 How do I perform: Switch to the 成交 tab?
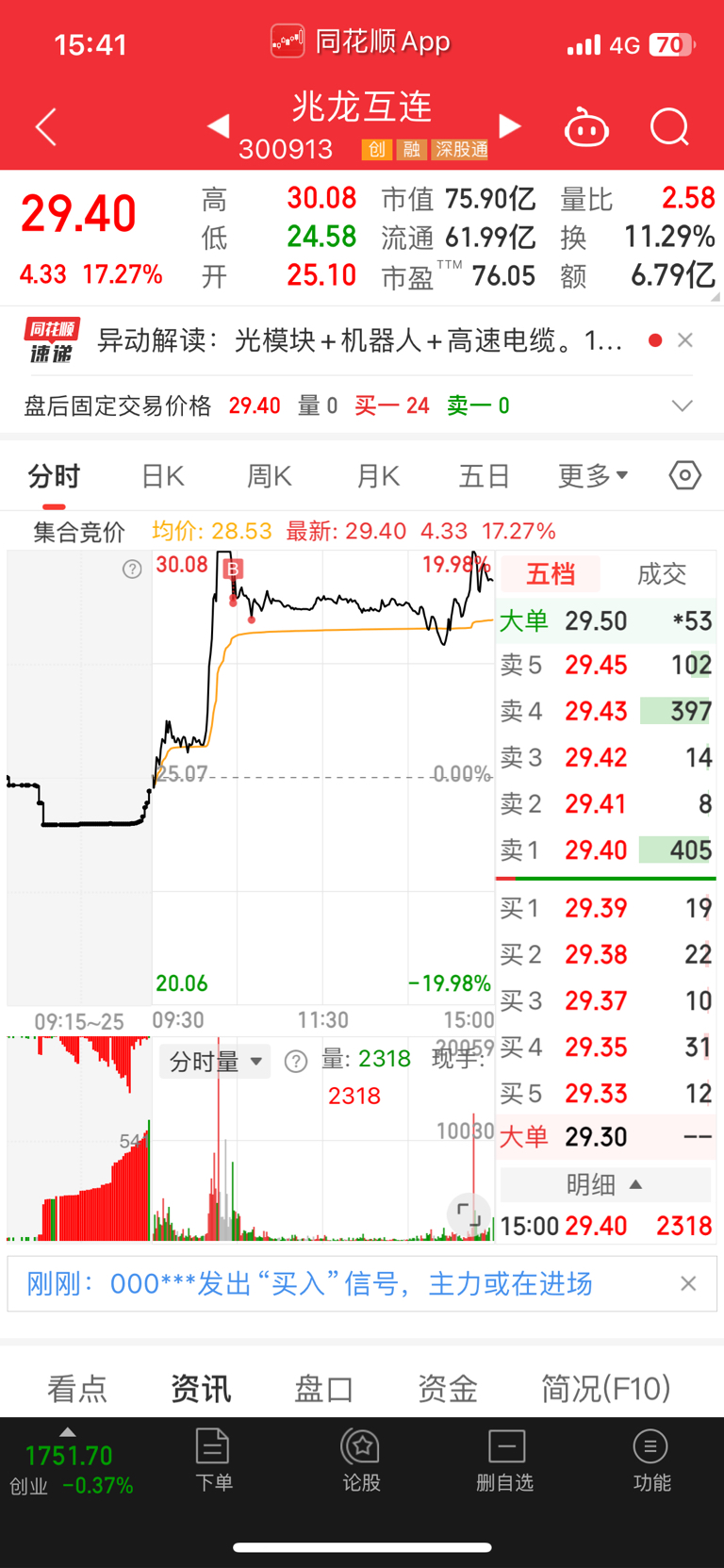pos(661,574)
